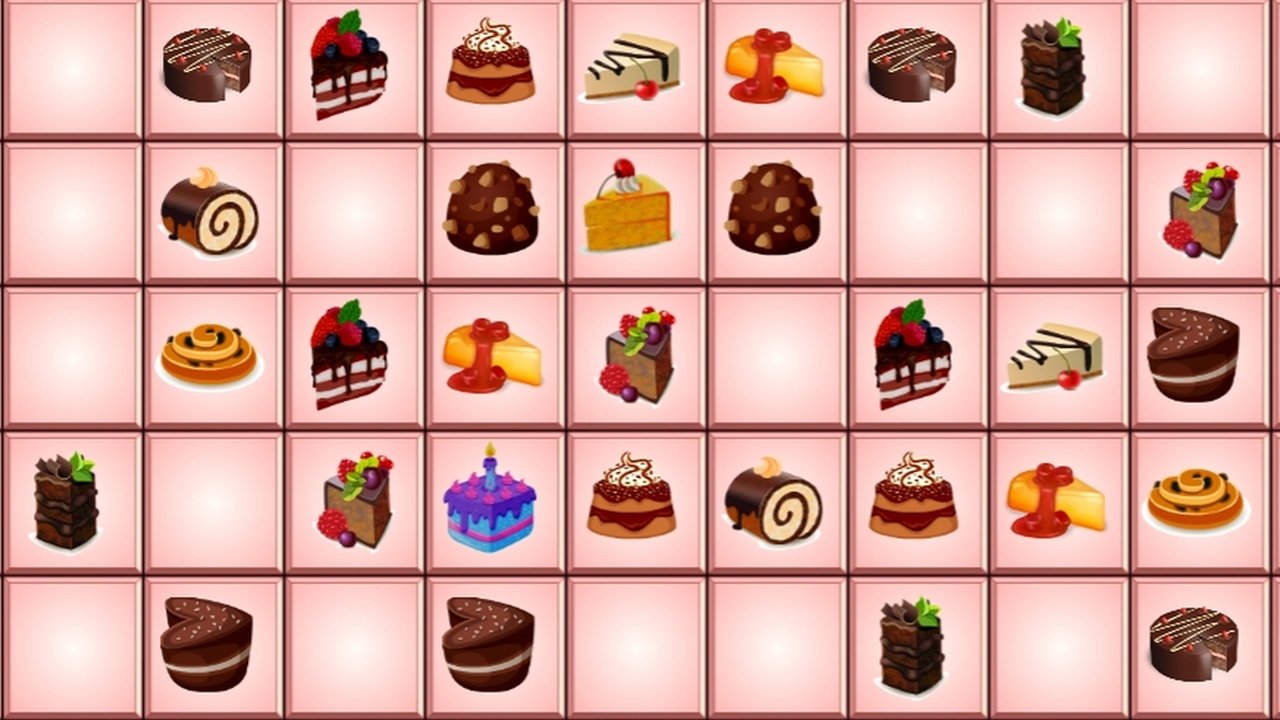This screenshot has height=720, width=1280.
Task: Choose the brownie stack beside the round chocolate cake
Action: pos(1051,68)
